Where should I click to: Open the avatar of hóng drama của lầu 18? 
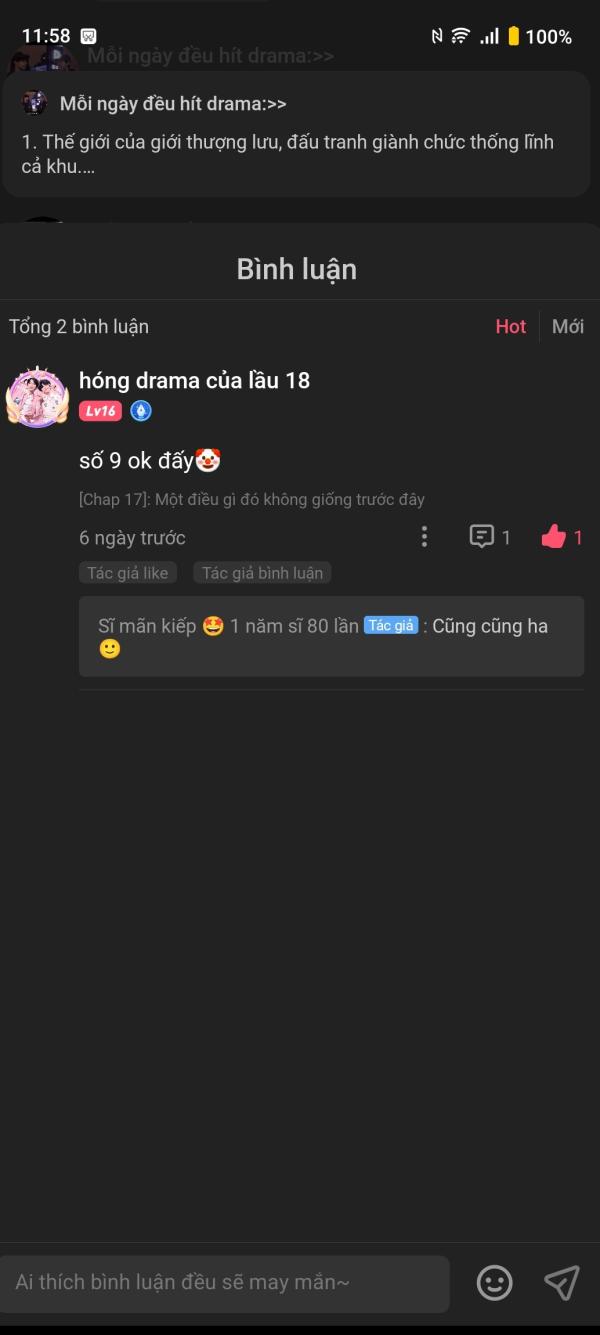37,398
